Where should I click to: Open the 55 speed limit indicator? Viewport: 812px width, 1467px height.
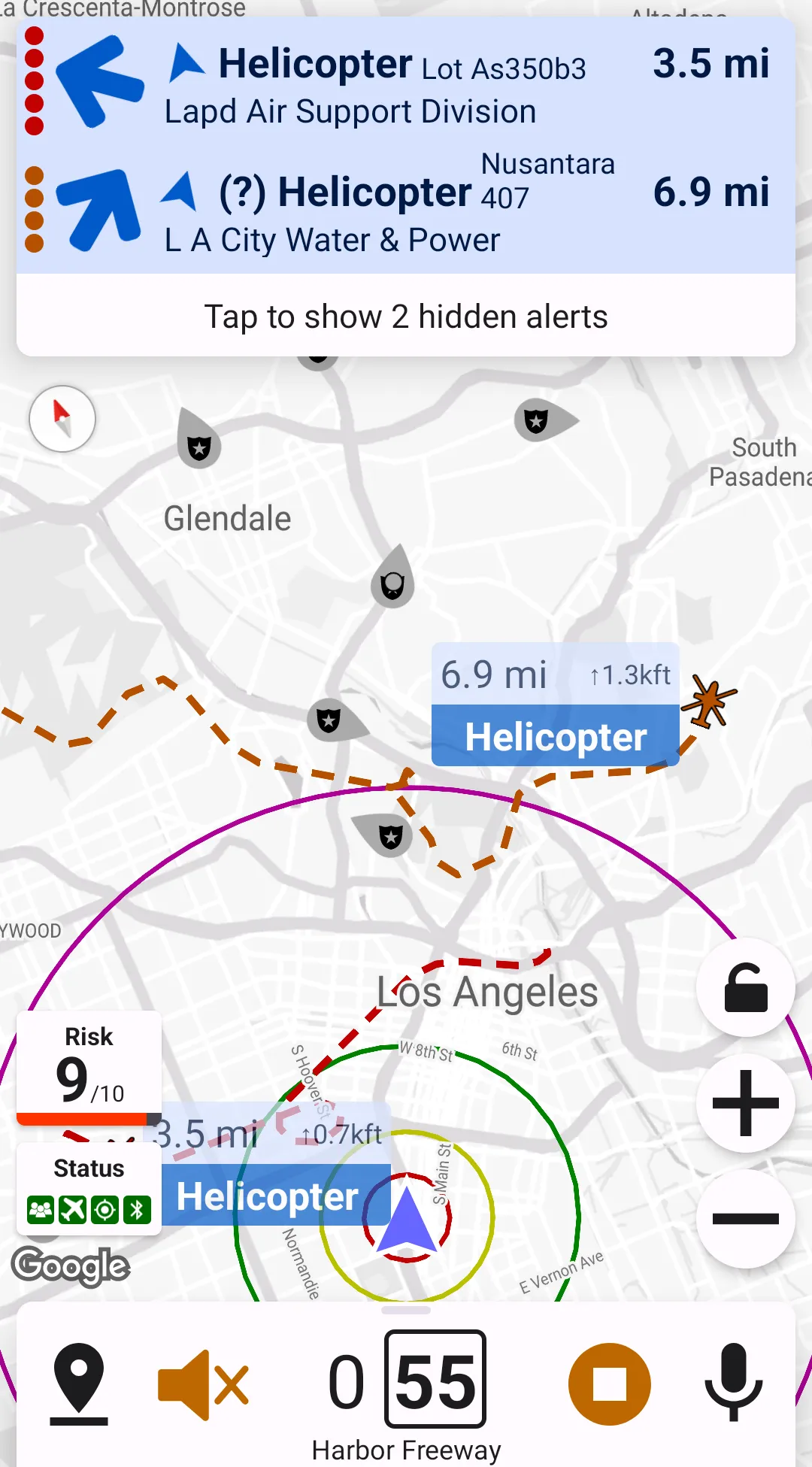[435, 1379]
